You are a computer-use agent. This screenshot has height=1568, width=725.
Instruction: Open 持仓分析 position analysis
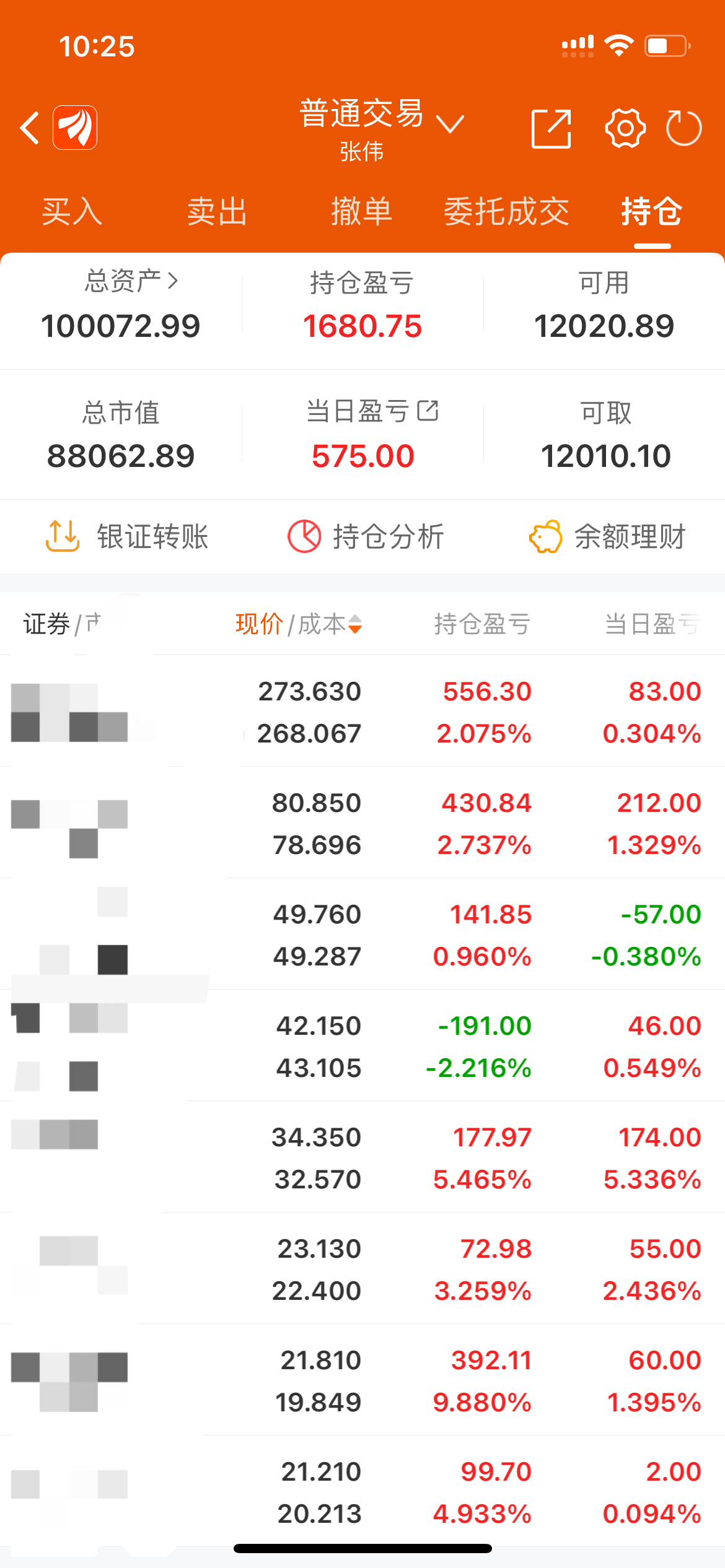(366, 536)
